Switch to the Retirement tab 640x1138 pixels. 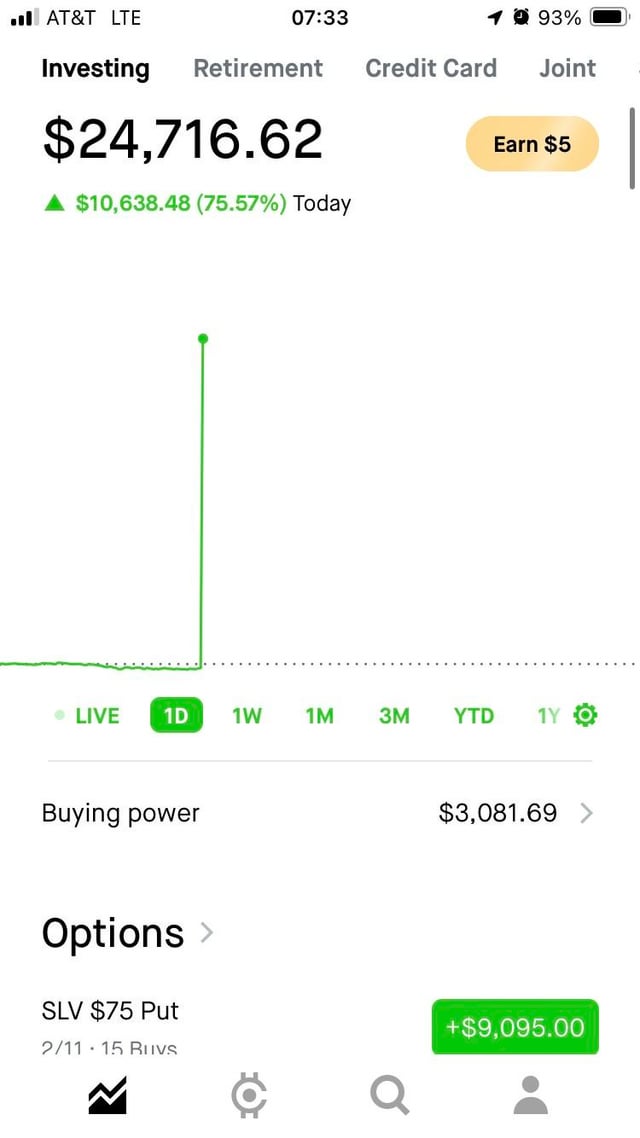(x=258, y=68)
